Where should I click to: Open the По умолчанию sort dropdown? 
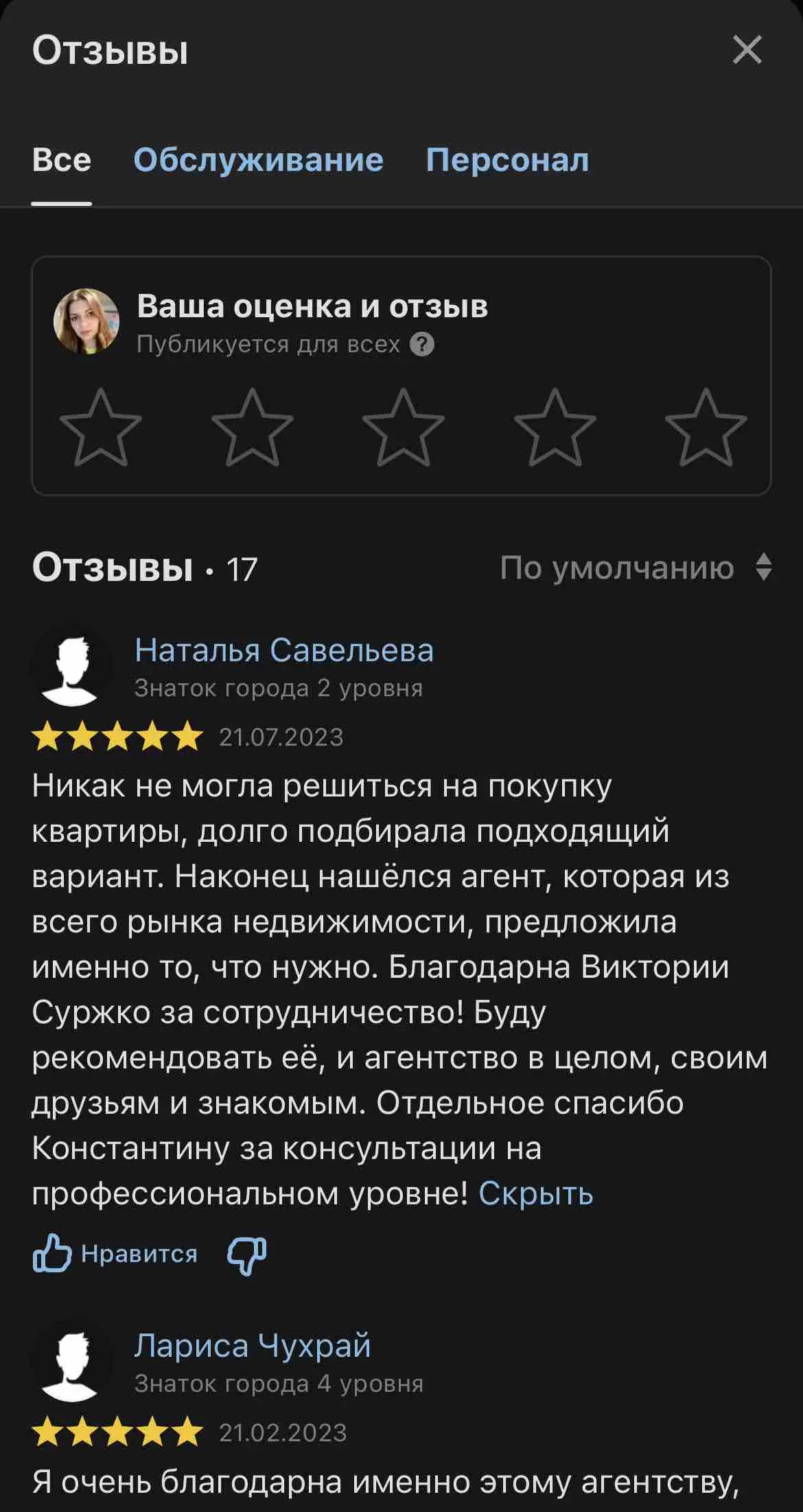coord(636,568)
